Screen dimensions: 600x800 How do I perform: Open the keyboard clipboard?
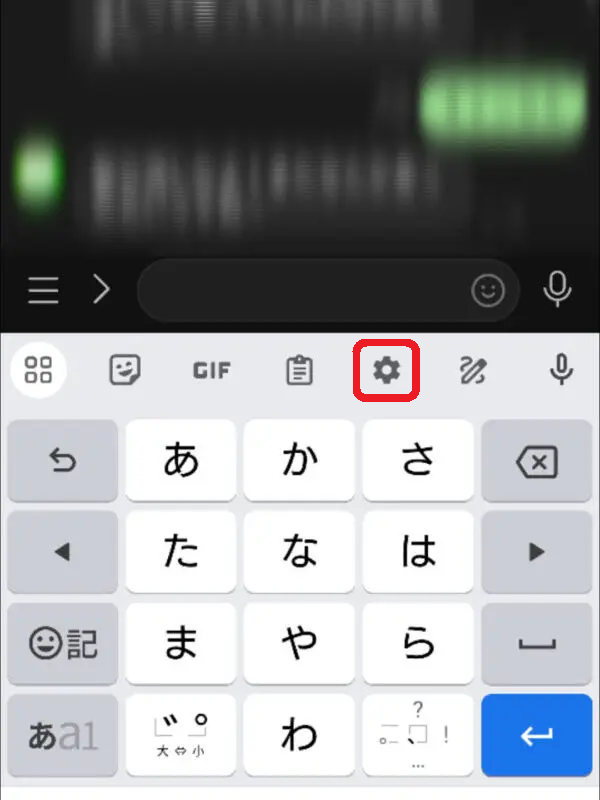pyautogui.click(x=299, y=371)
